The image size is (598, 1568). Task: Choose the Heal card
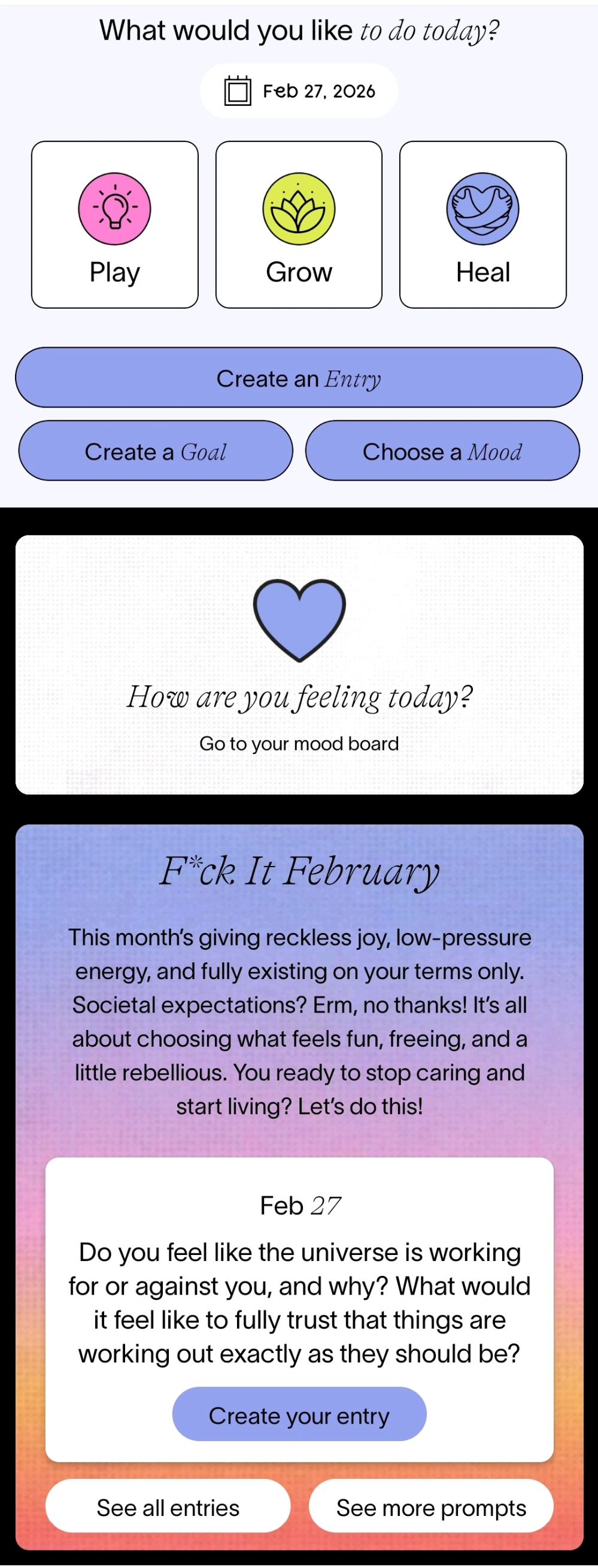[x=483, y=224]
